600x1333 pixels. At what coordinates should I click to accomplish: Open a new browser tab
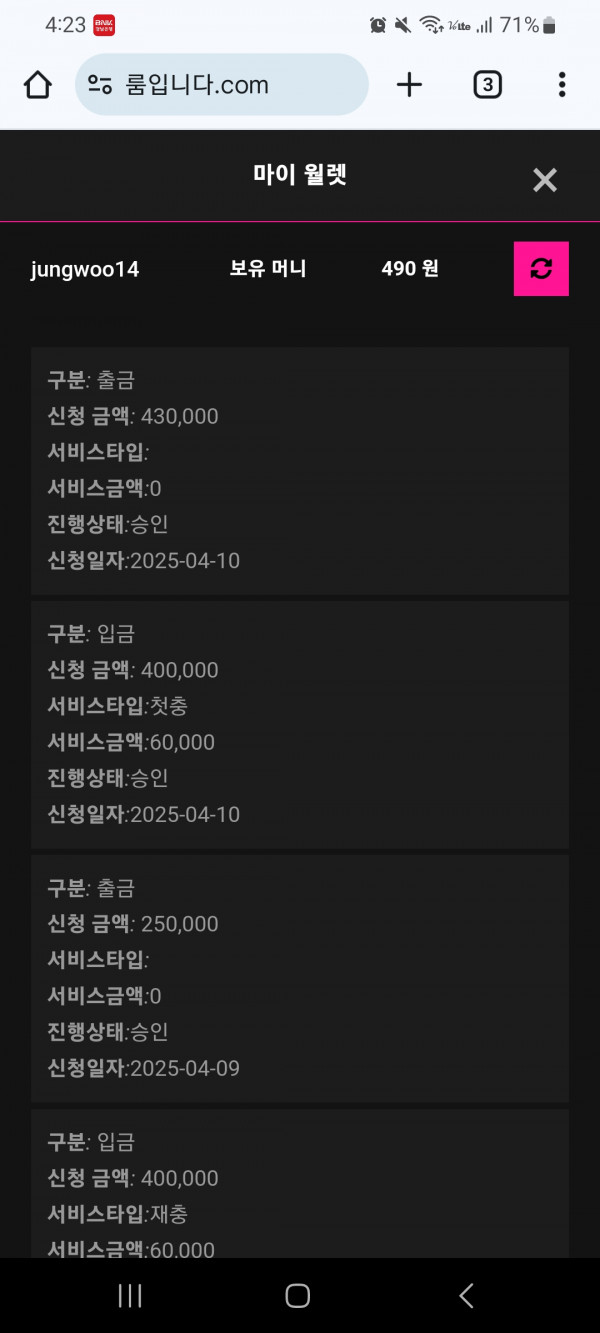[409, 85]
